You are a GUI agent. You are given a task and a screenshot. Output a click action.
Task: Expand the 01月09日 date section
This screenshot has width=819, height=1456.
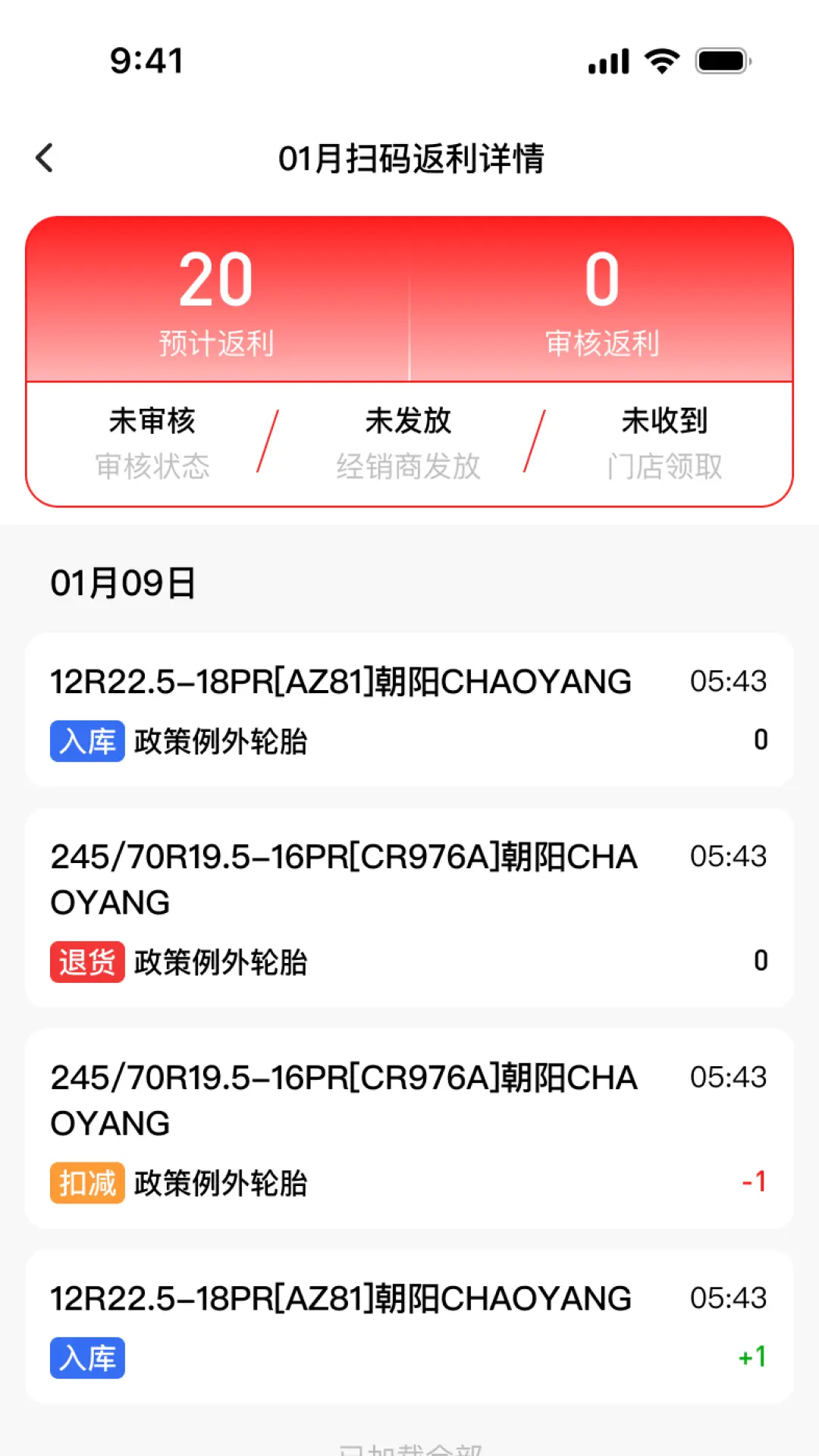(122, 582)
